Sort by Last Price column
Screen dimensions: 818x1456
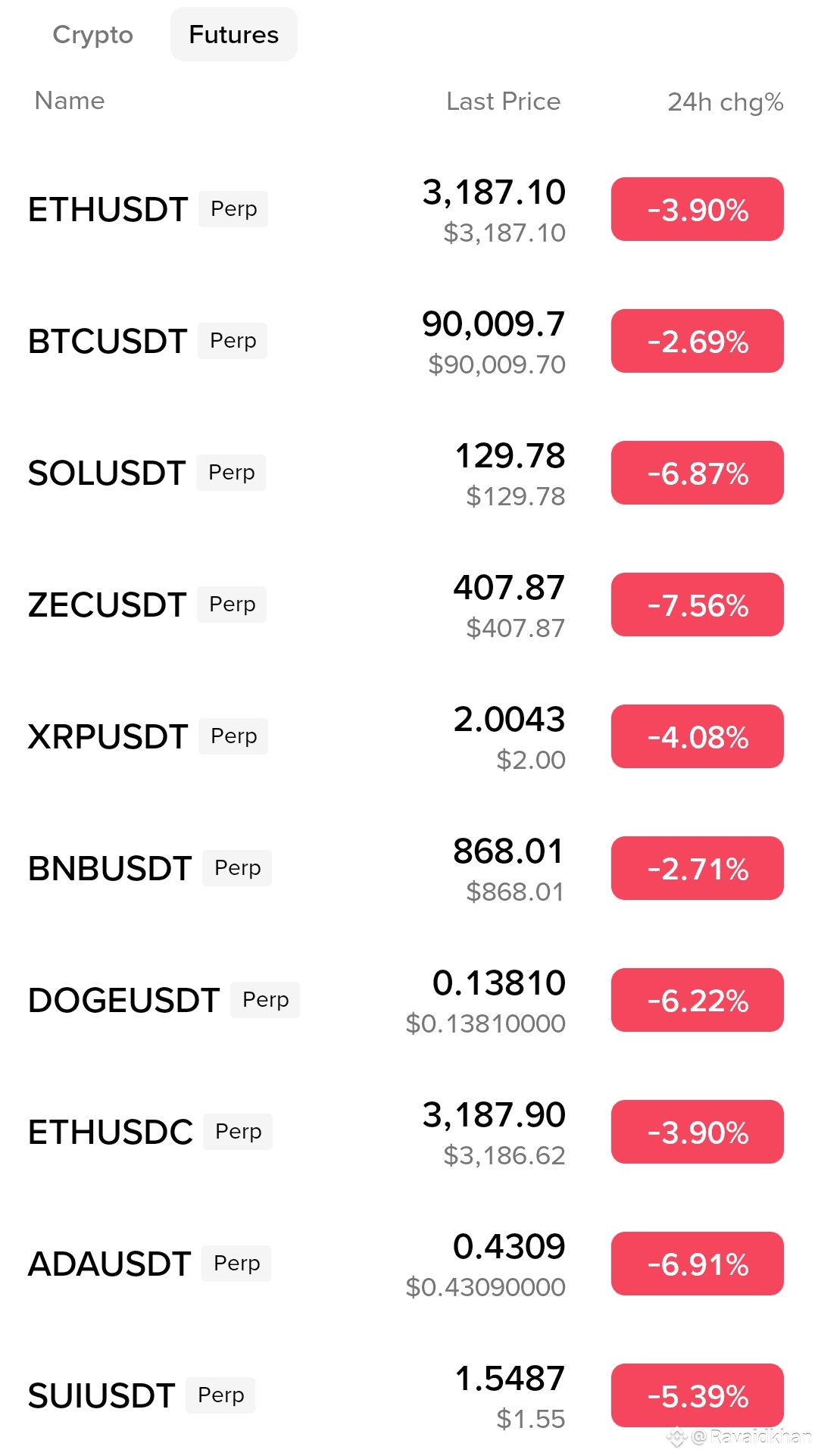(x=503, y=102)
